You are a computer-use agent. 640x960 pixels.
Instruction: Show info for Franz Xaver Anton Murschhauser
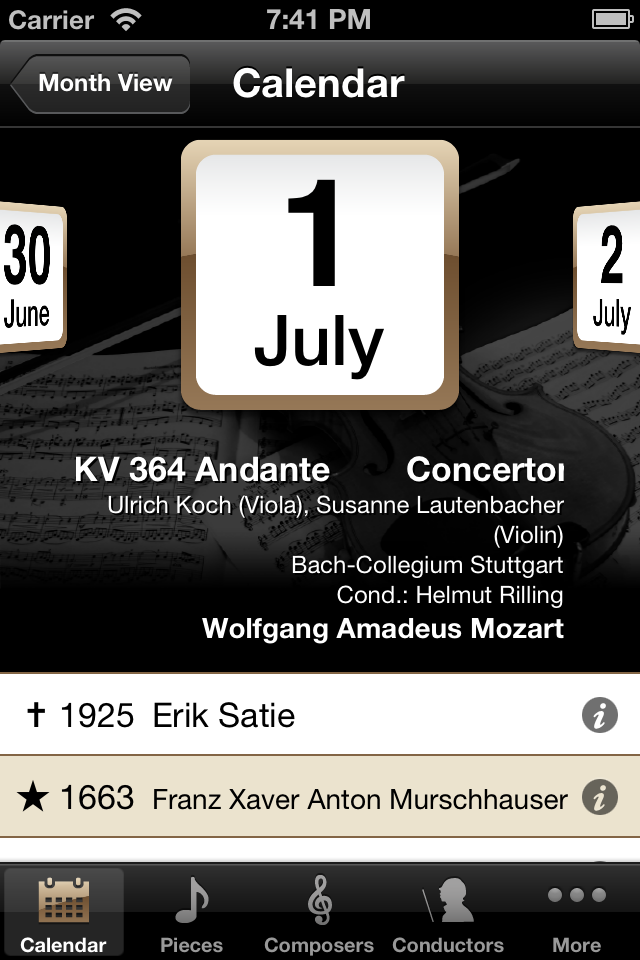pos(600,798)
